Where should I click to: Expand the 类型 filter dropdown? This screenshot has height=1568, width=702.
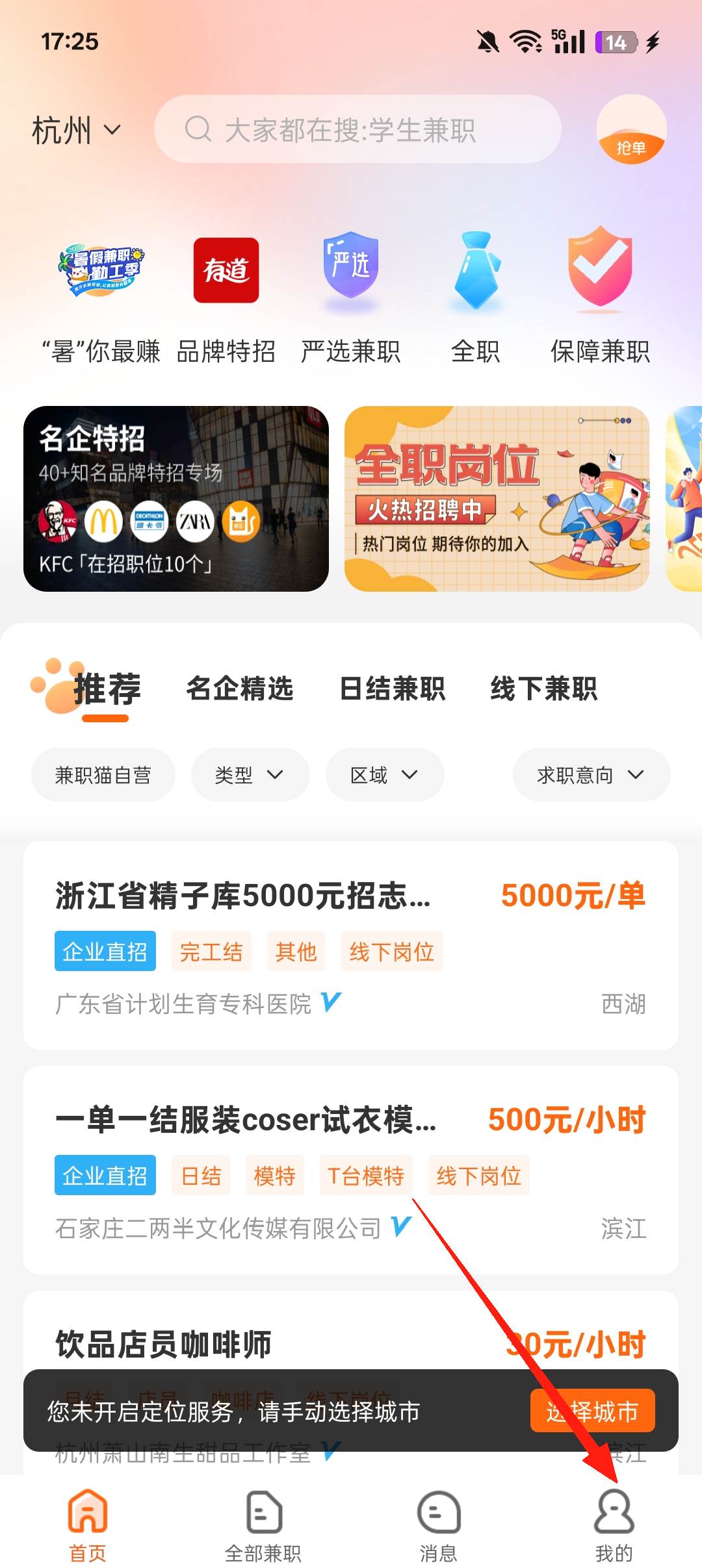pyautogui.click(x=250, y=775)
